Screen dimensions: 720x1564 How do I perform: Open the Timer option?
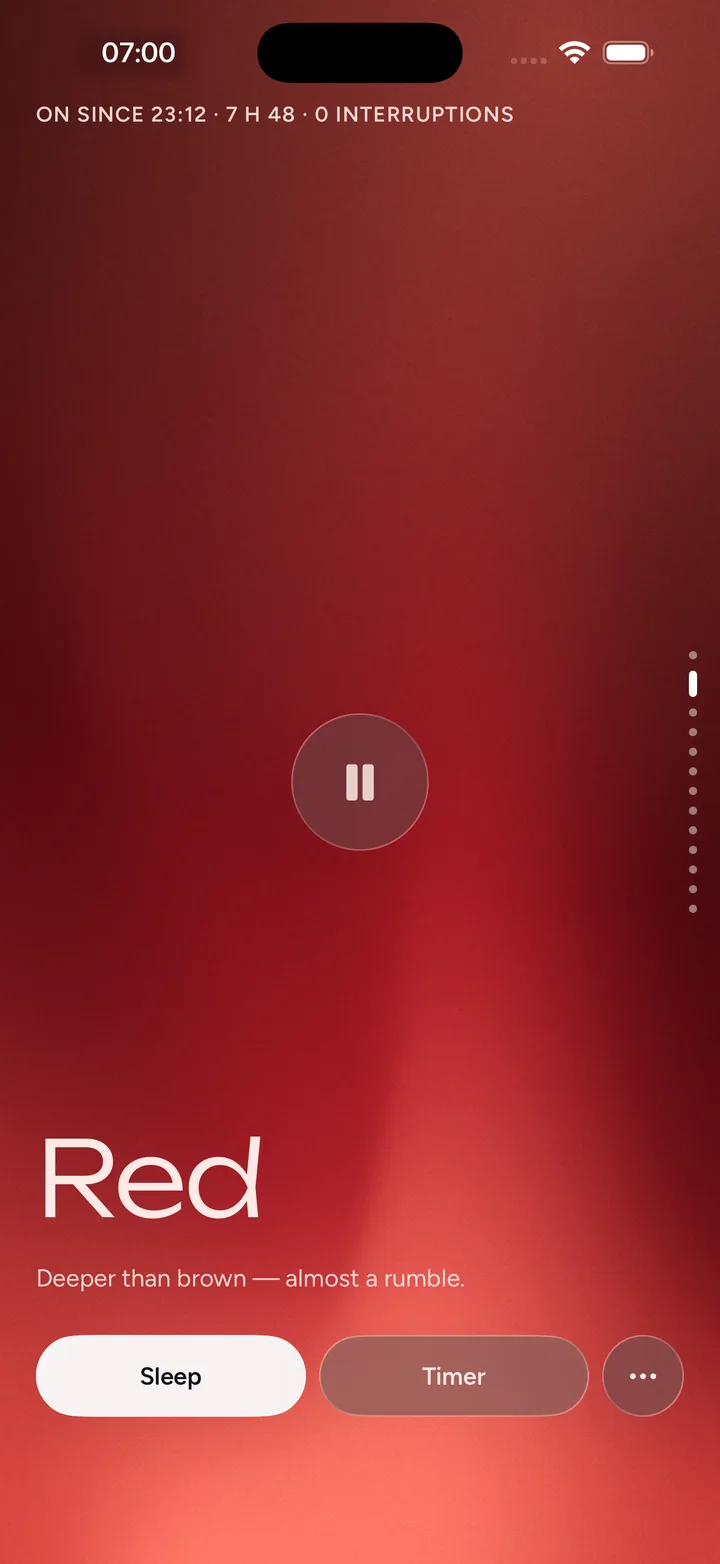[454, 1376]
